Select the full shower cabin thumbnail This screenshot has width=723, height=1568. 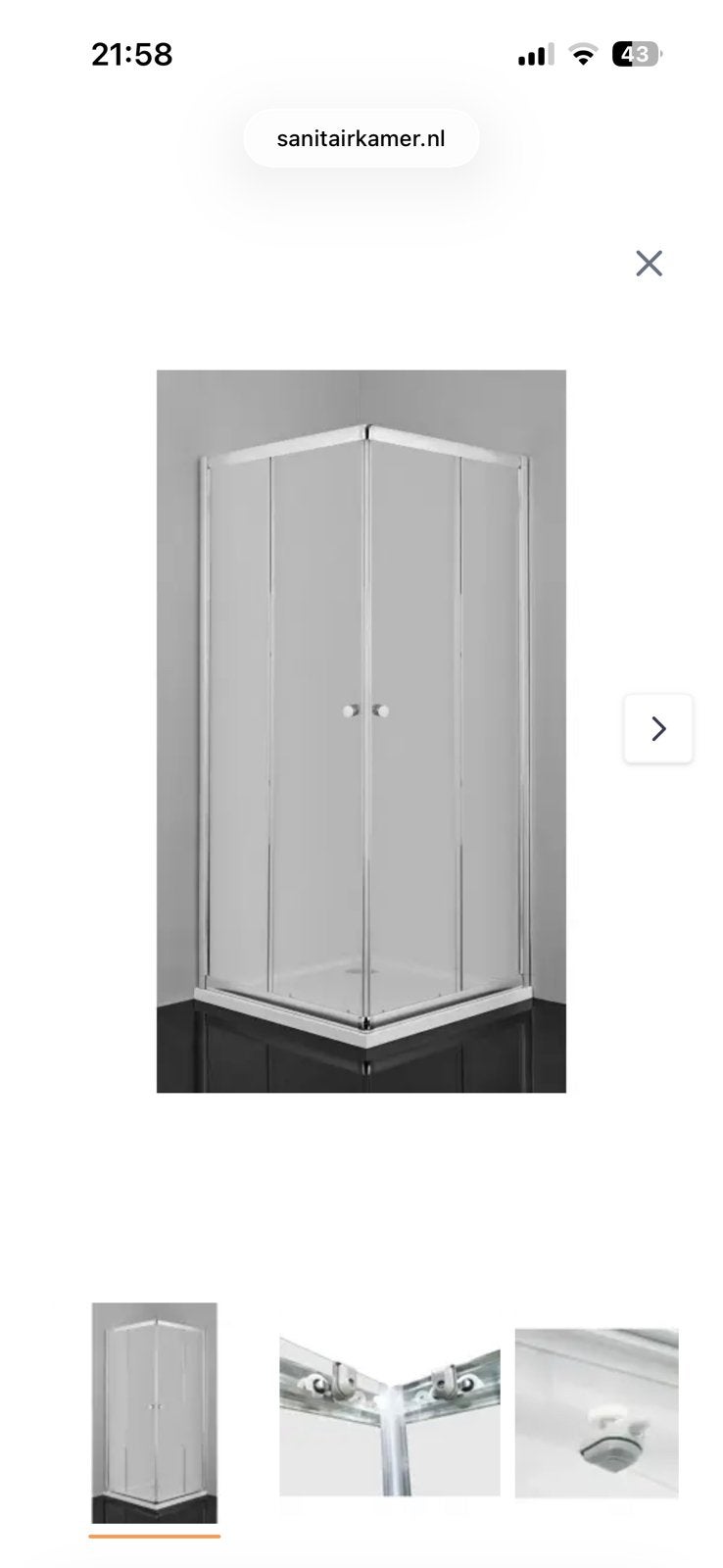pos(155,1412)
